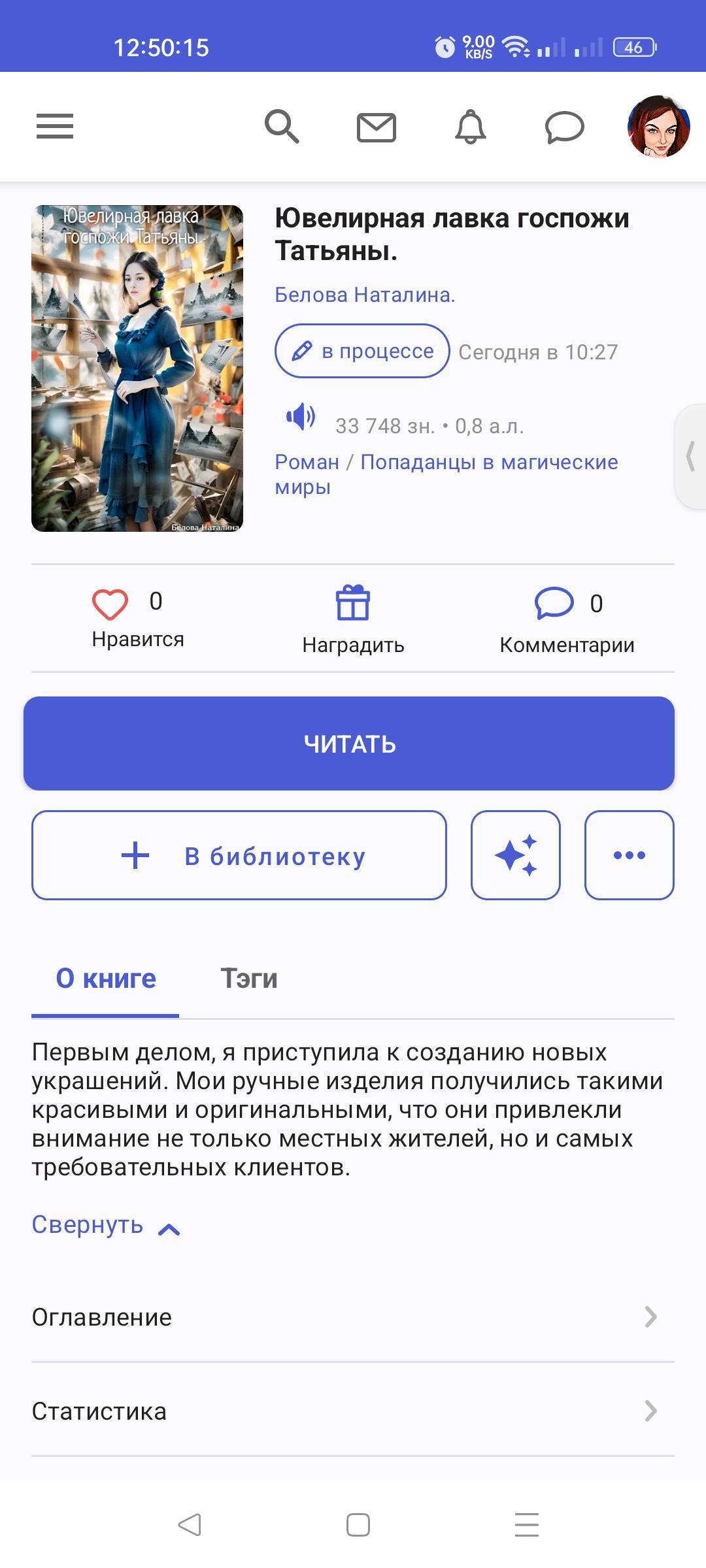The height and width of the screenshot is (1568, 706).
Task: Add the book В библиотеку
Action: point(239,855)
